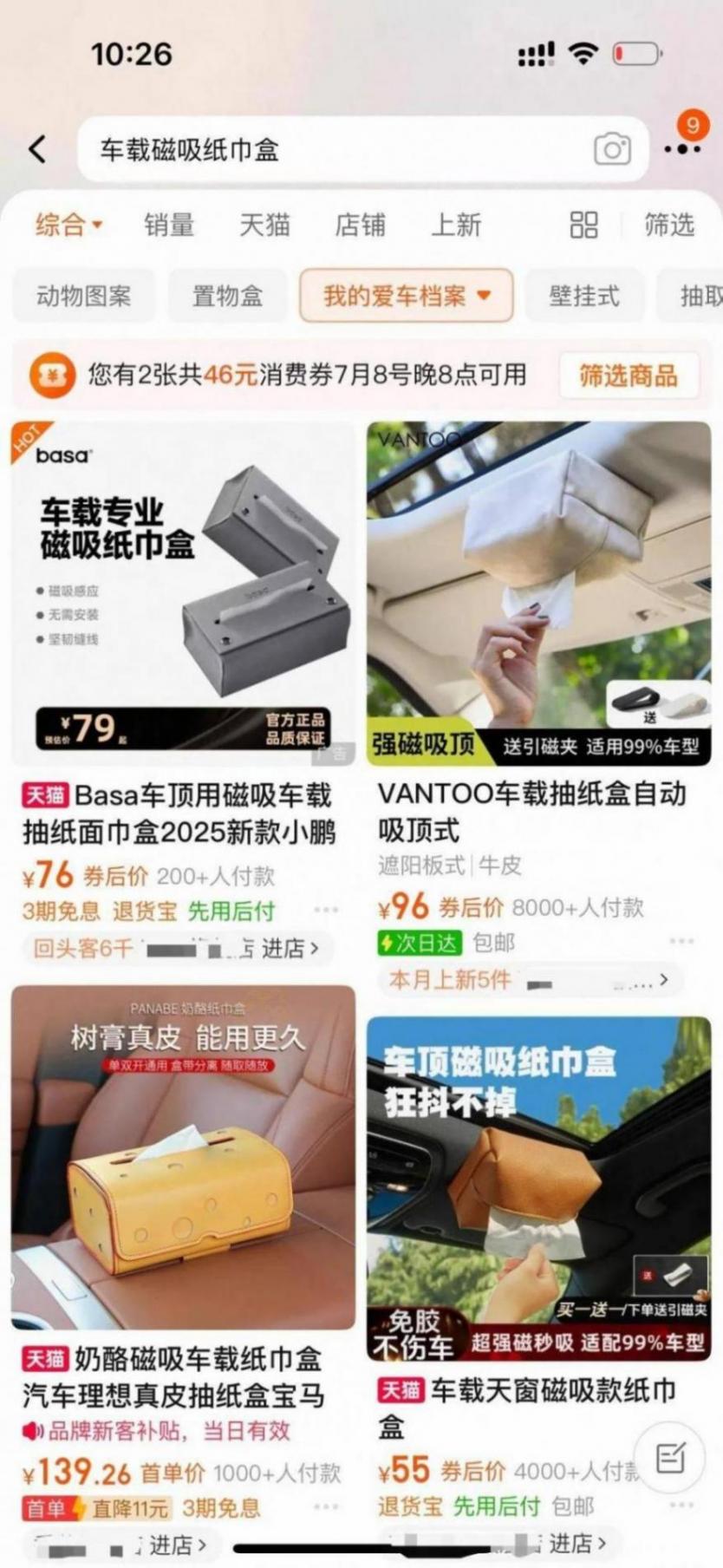Viewport: 723px width, 1568px height.
Task: Filter by 置物盒 chip
Action: (227, 296)
